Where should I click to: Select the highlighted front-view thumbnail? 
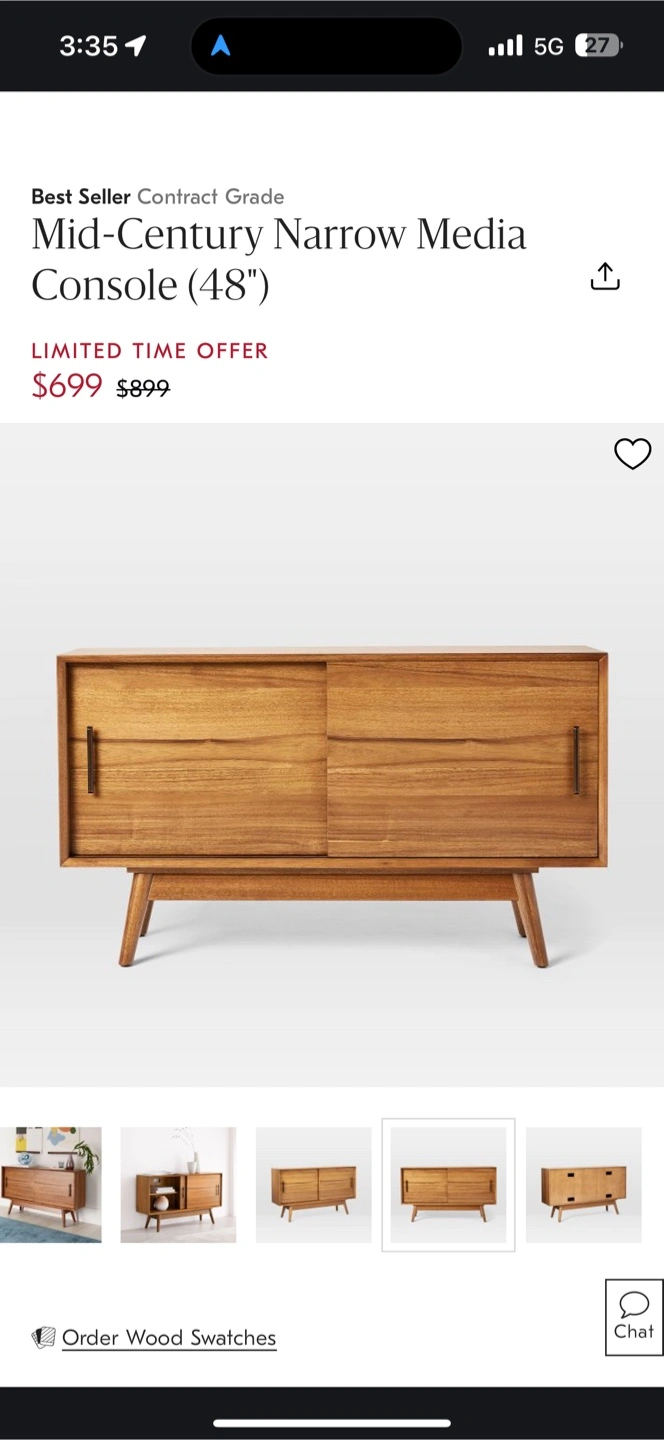(x=448, y=1185)
